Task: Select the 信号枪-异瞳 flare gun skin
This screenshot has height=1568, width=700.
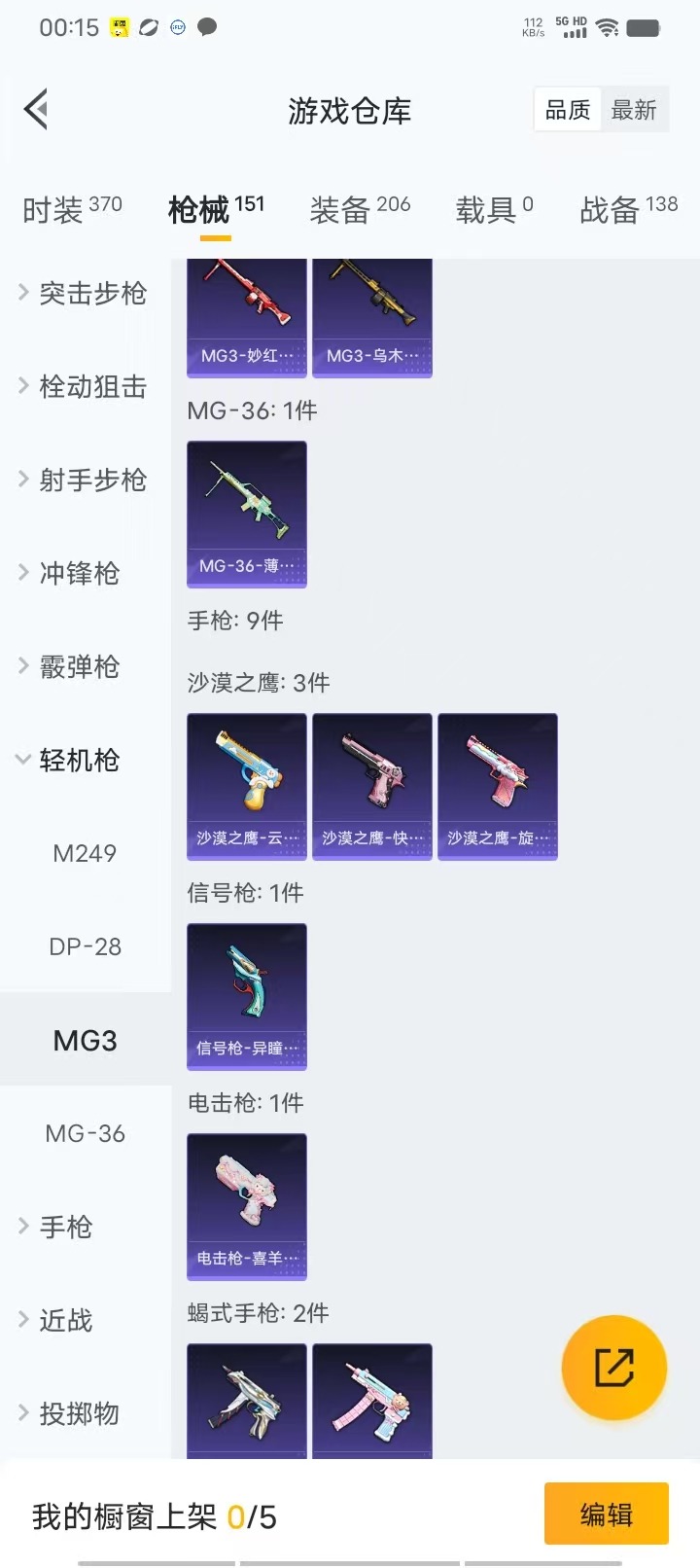Action: point(246,996)
